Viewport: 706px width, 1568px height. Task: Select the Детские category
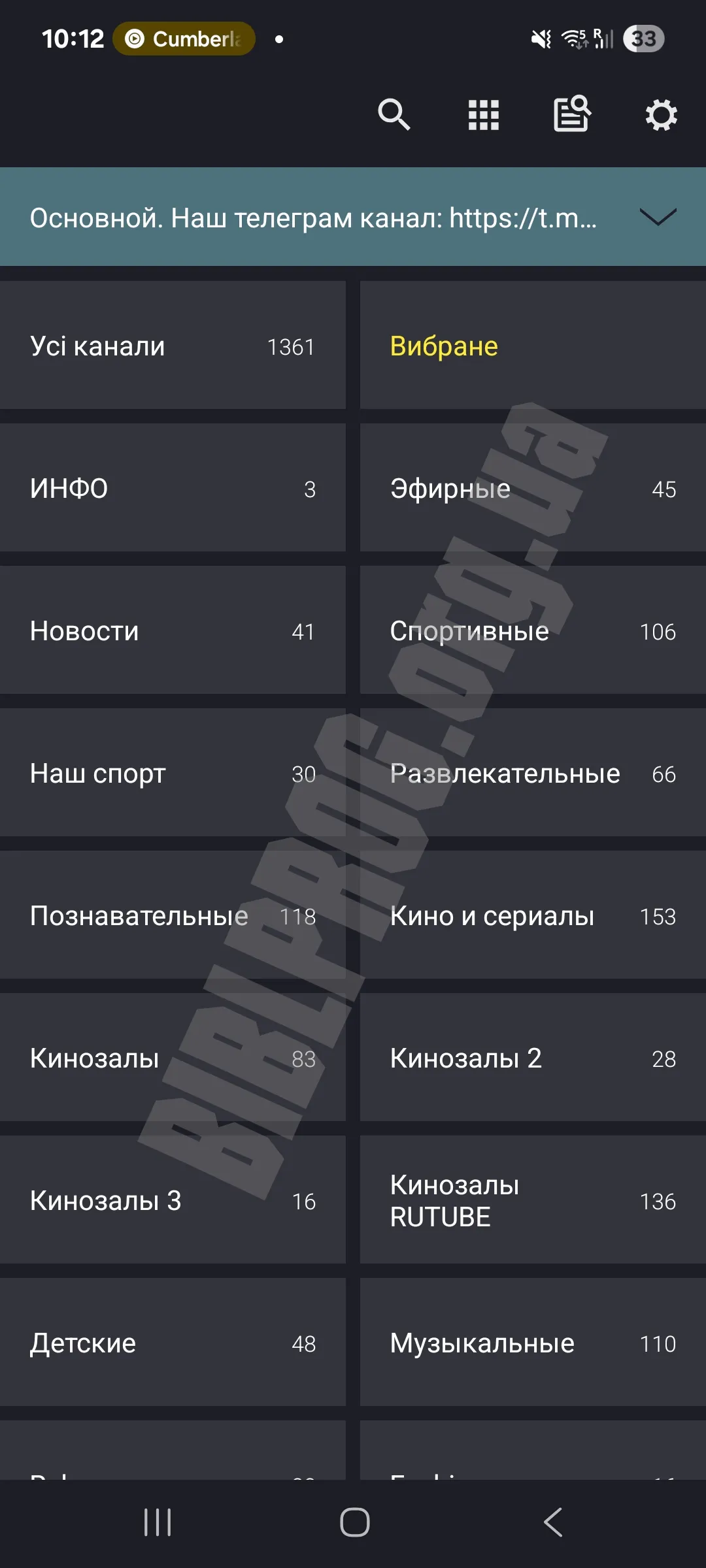point(173,1343)
